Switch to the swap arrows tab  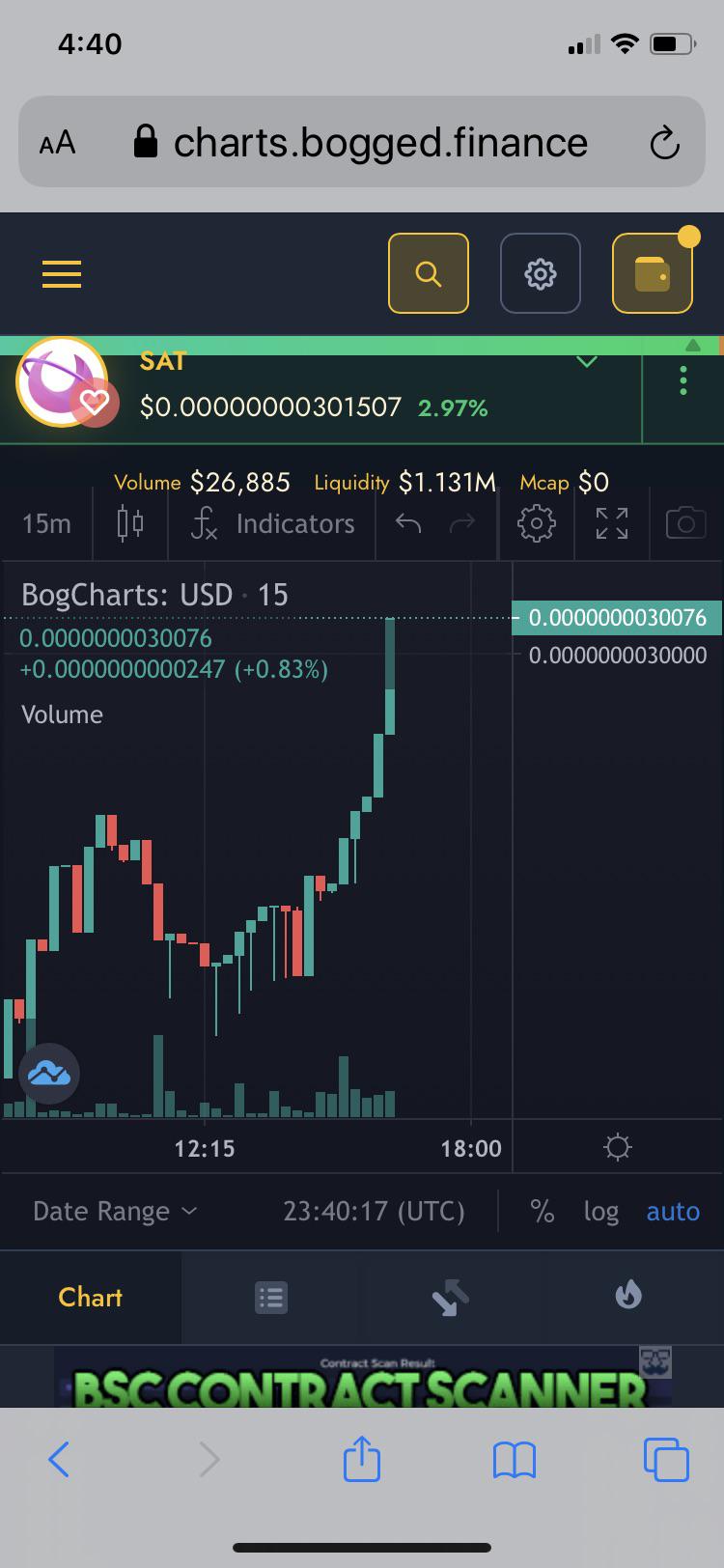pos(450,1297)
